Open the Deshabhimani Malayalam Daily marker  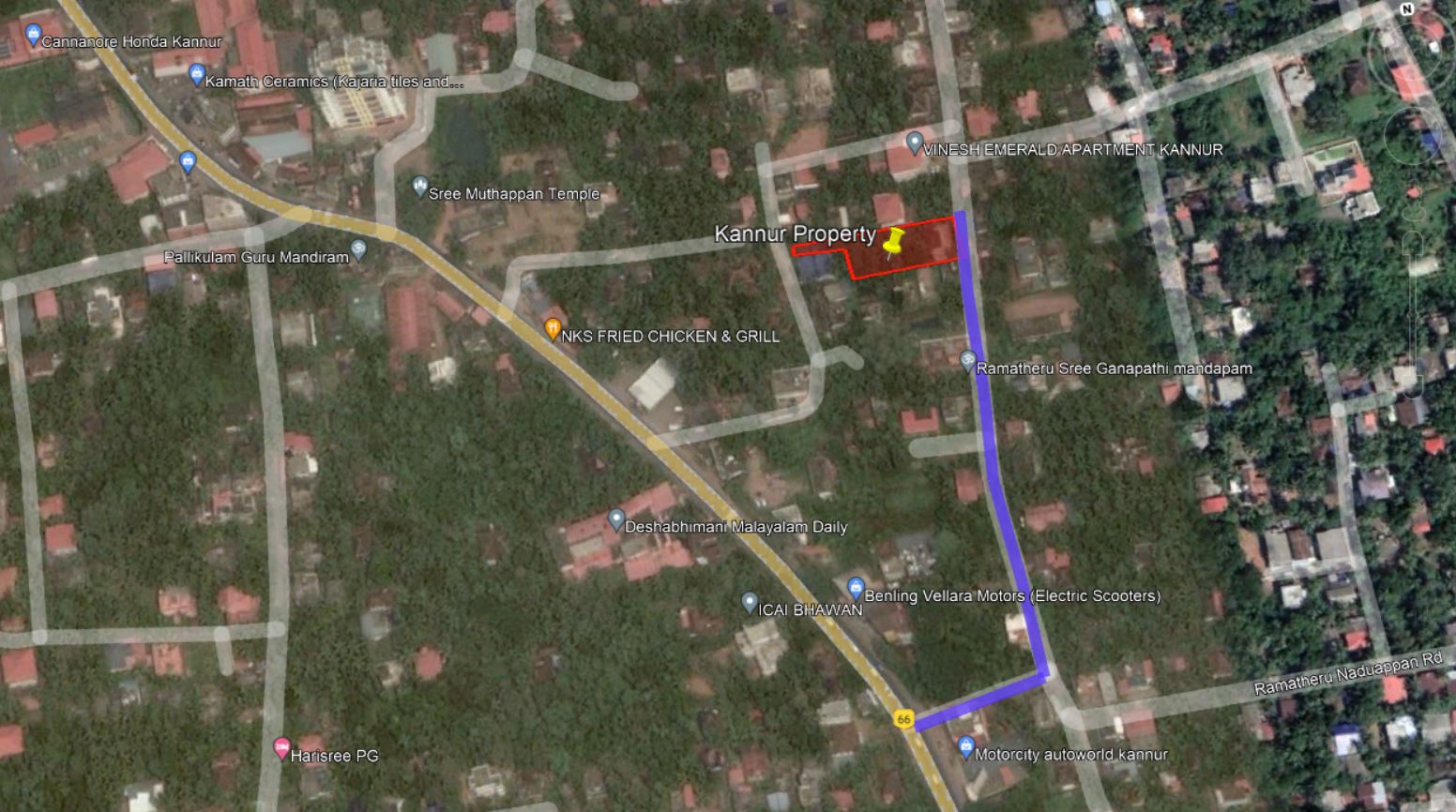point(616,519)
